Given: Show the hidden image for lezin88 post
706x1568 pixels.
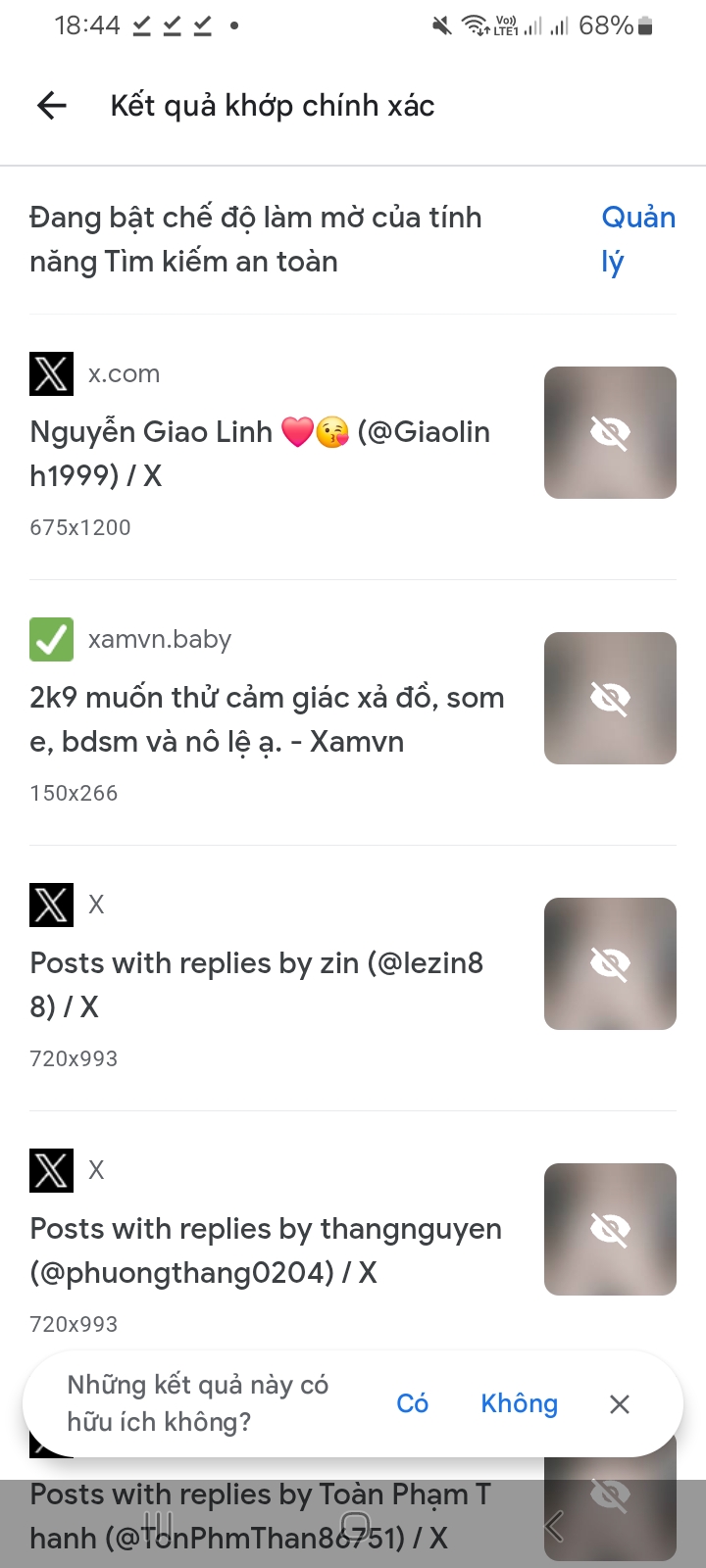Looking at the screenshot, I should click(x=610, y=963).
